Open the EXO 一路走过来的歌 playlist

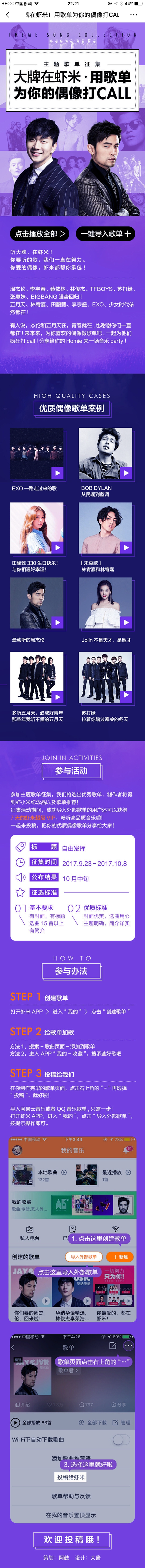click(37, 454)
